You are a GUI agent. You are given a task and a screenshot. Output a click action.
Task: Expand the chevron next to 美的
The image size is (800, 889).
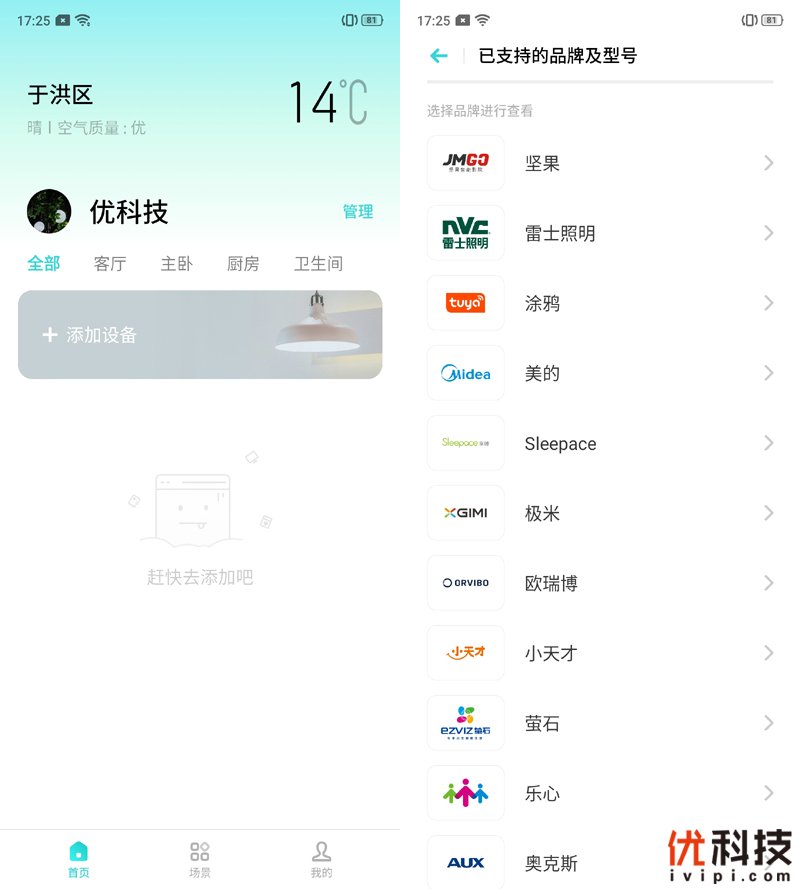click(769, 373)
